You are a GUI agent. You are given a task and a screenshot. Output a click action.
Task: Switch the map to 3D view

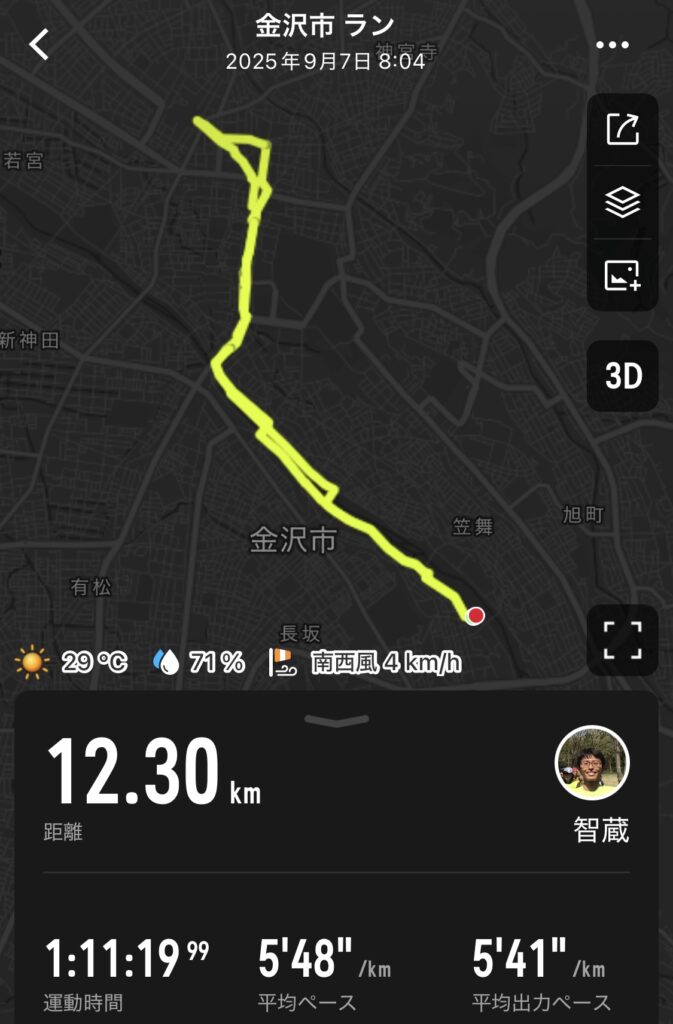tap(623, 377)
